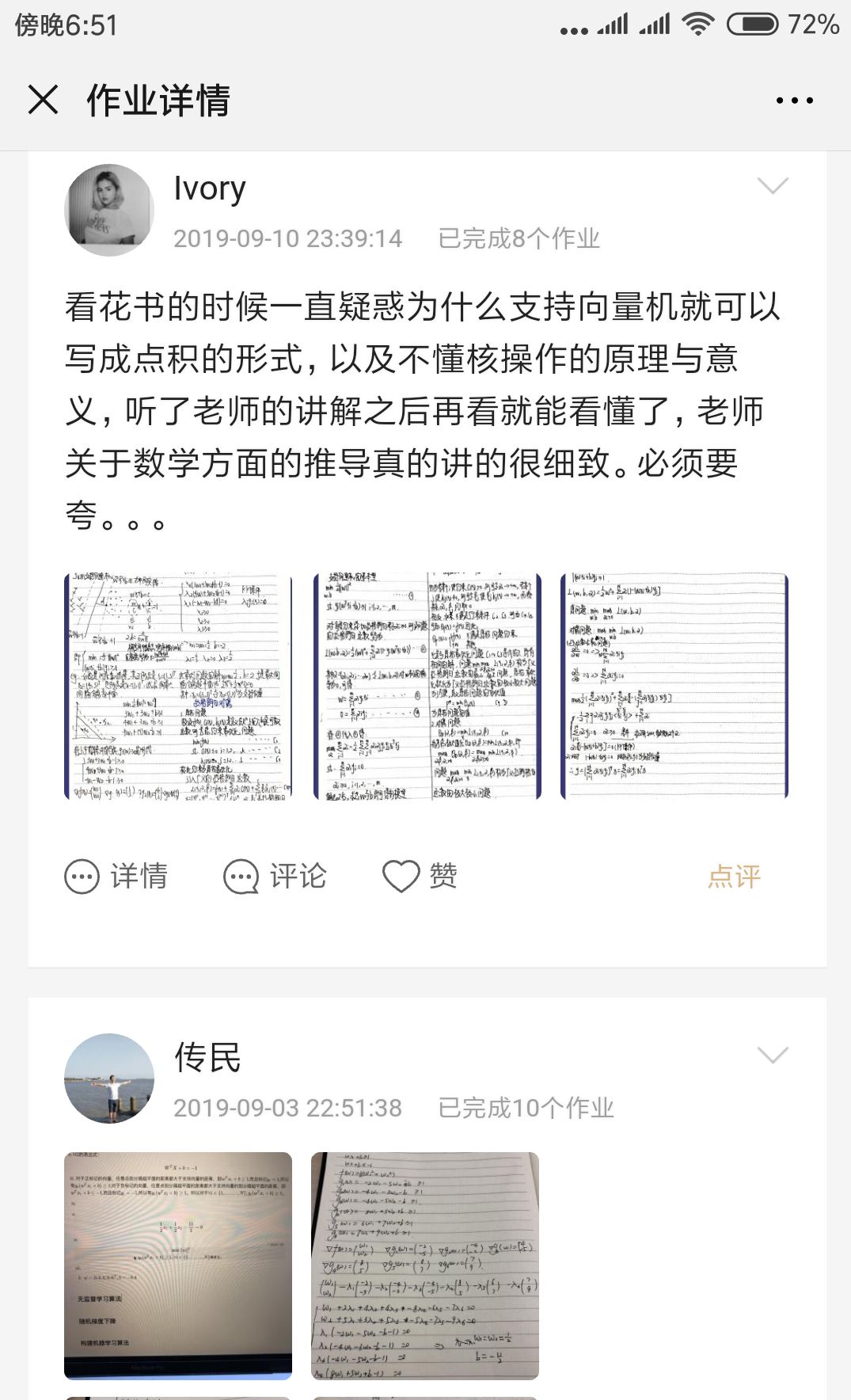Open the three-dot overflow menu
This screenshot has width=851, height=1400.
794,101
